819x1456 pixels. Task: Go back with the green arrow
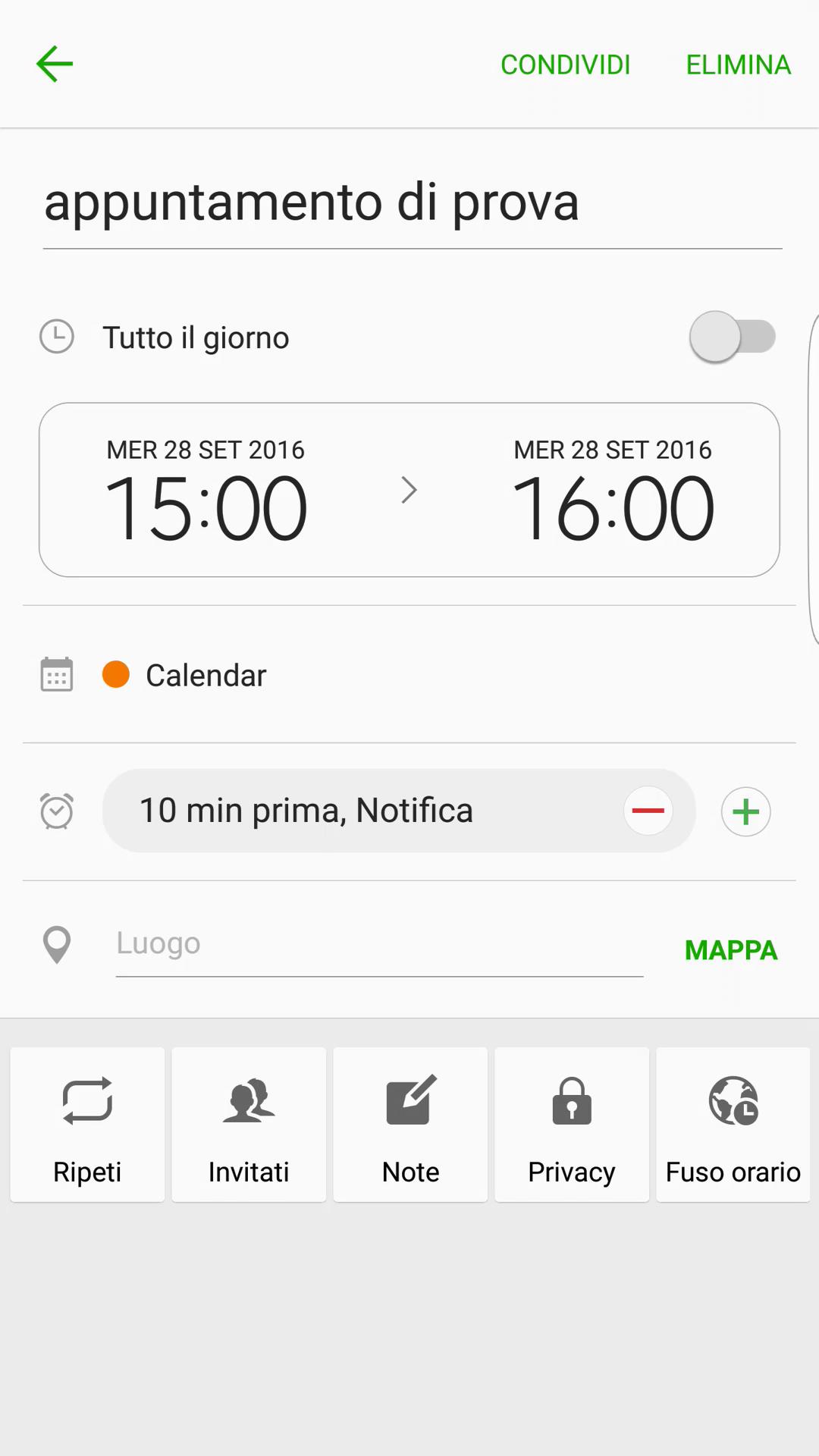coord(55,64)
